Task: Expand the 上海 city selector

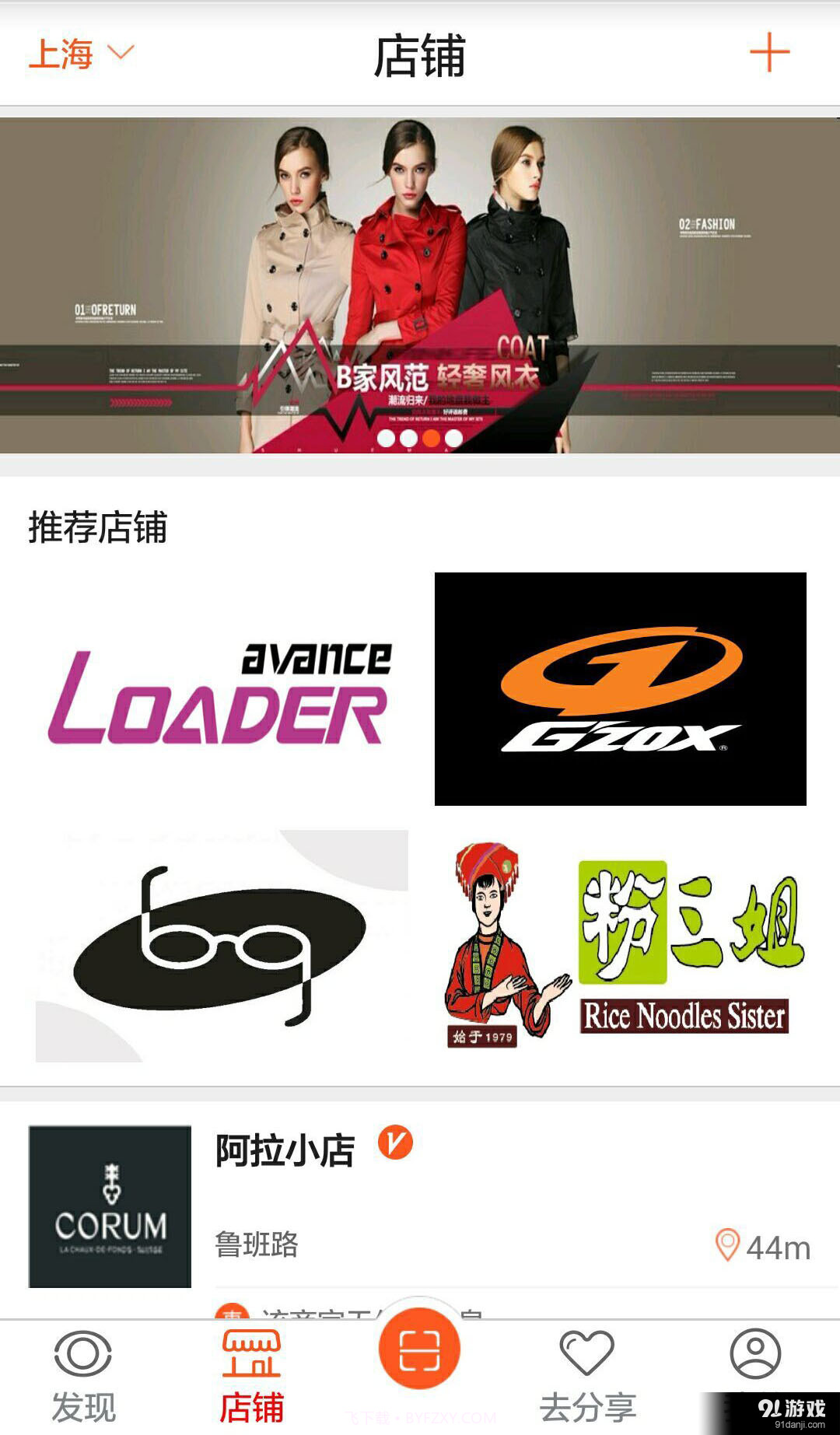Action: (62, 53)
